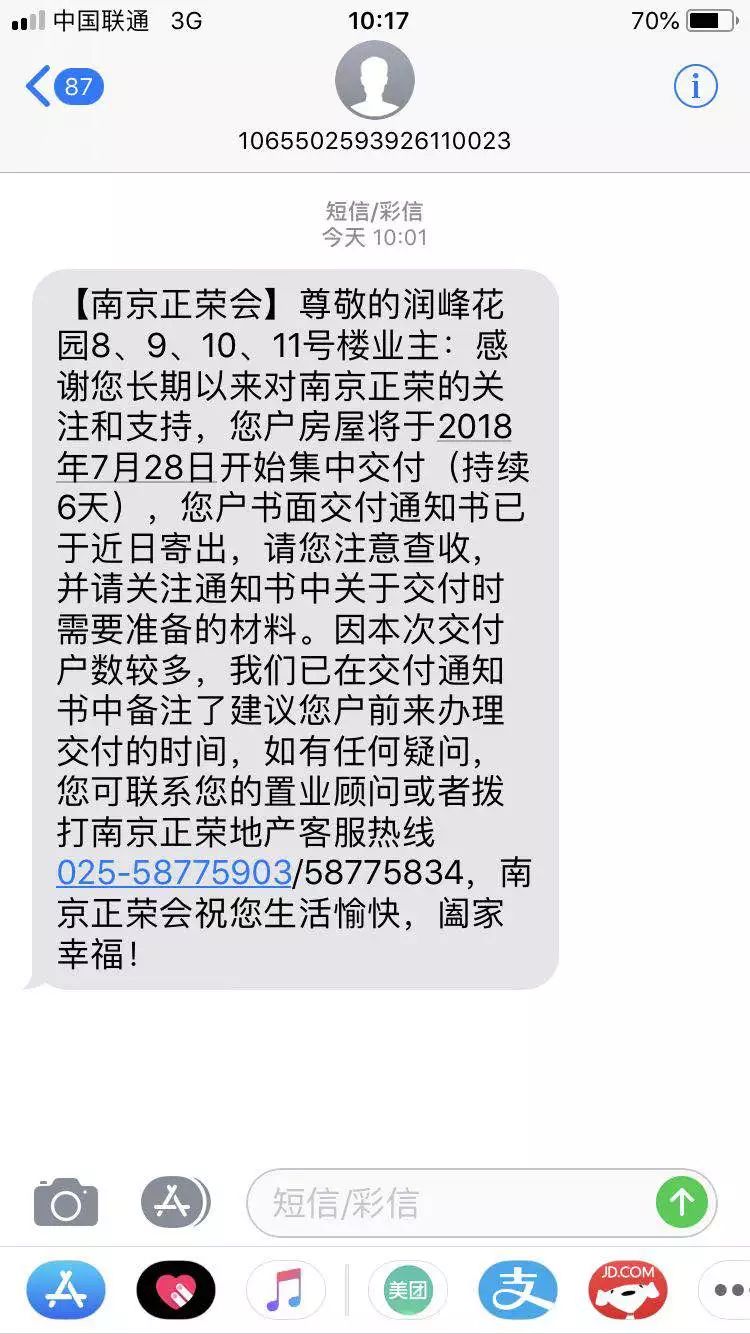Open the Digital Touch heart app
The height and width of the screenshot is (1334, 750).
tap(176, 1290)
